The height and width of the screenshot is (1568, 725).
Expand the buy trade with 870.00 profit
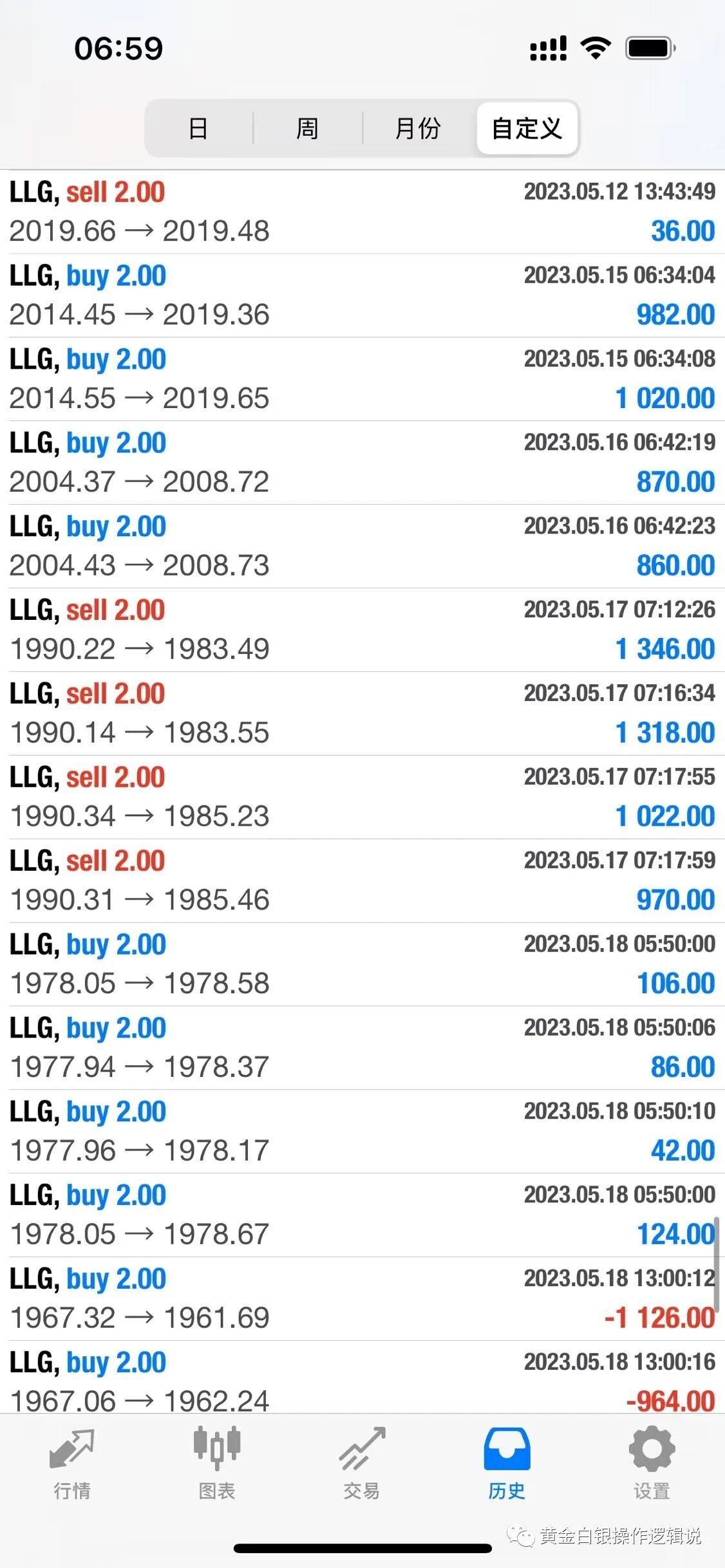click(362, 463)
